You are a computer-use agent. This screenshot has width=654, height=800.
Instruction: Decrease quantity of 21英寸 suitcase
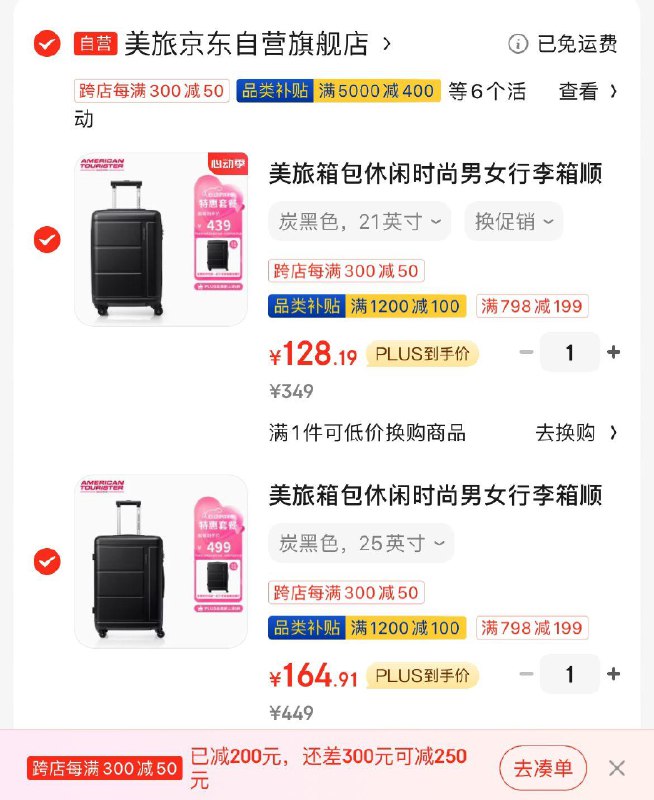pos(526,352)
